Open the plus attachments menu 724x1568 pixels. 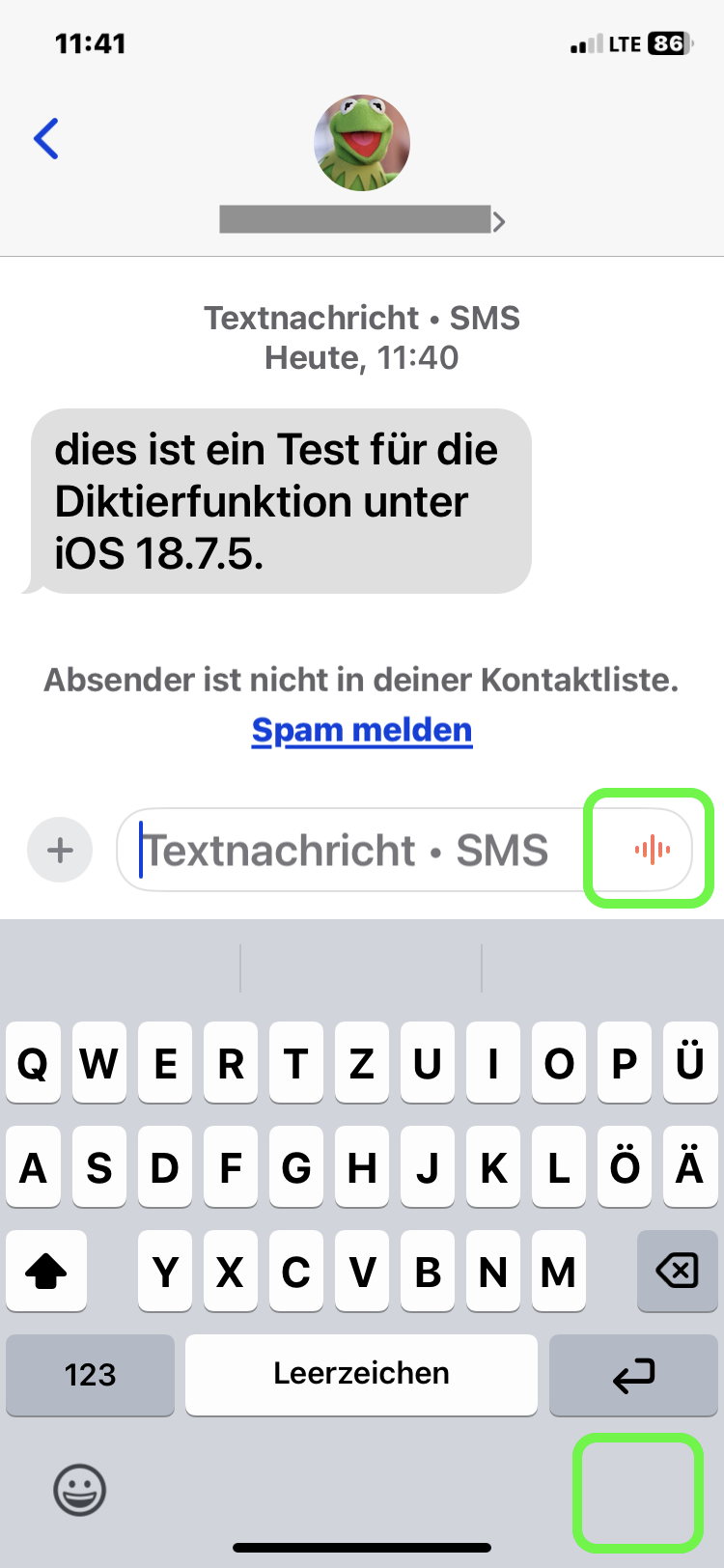60,850
